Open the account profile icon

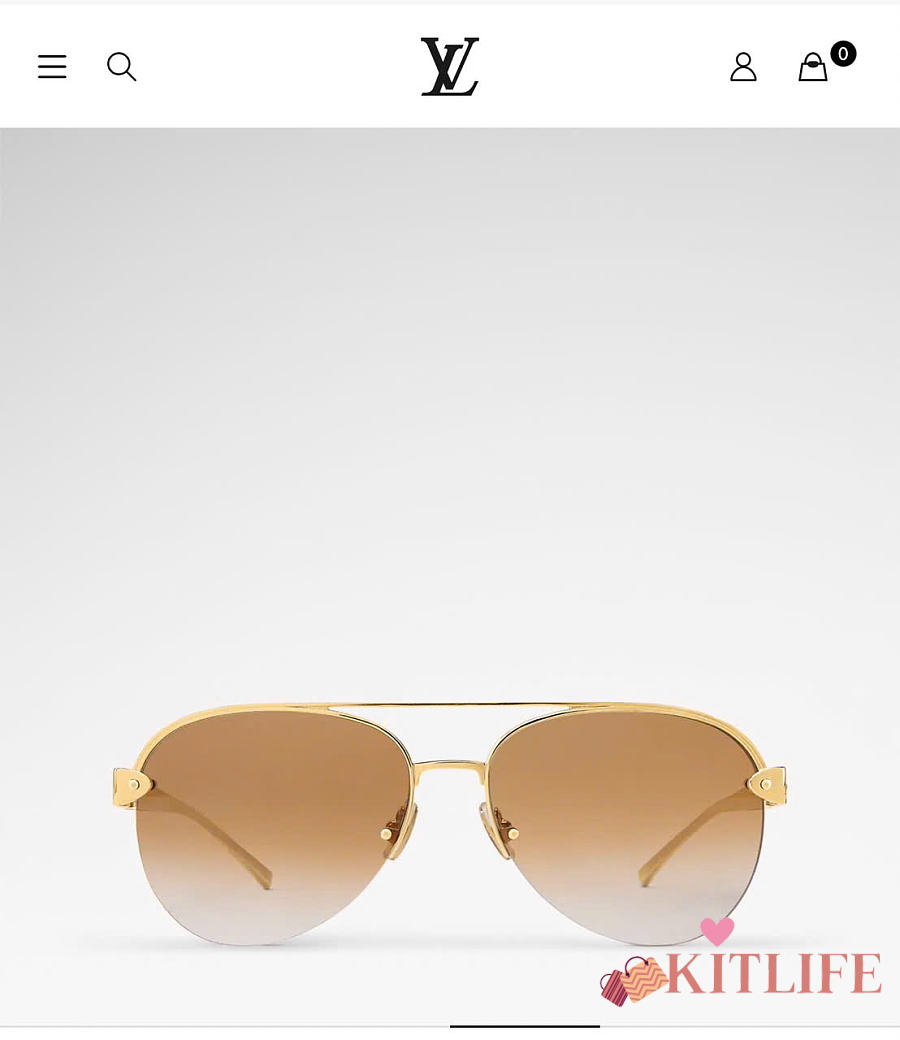tap(743, 67)
